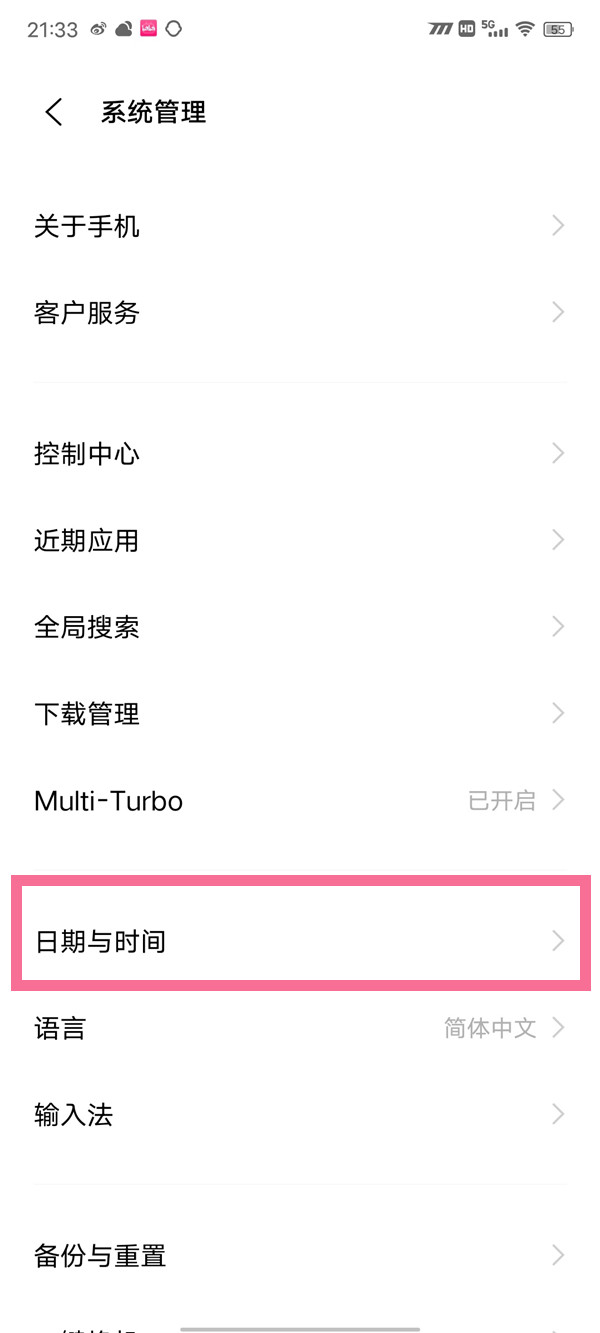The image size is (600, 1333).
Task: Open 全局搜索 settings
Action: point(300,627)
